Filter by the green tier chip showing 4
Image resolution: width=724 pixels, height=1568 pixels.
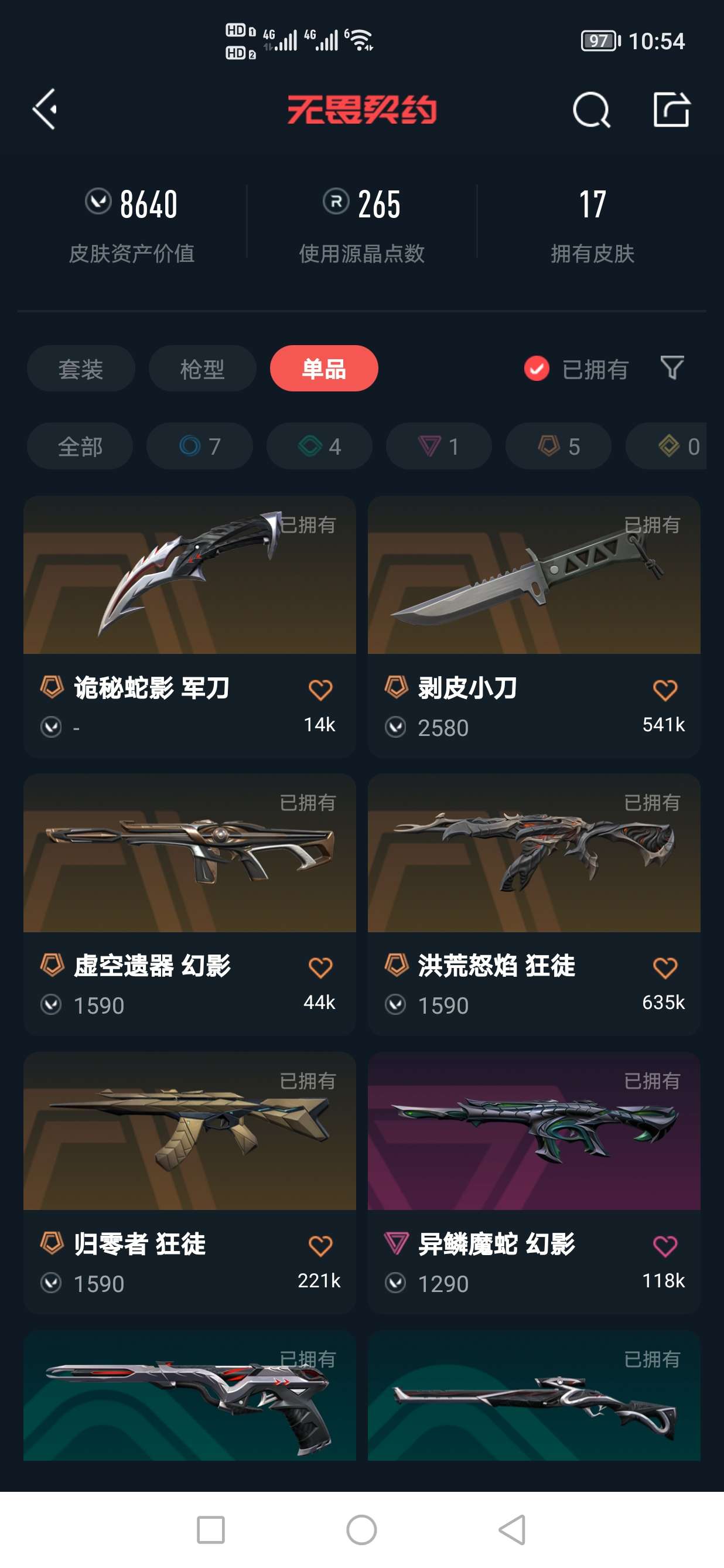click(319, 446)
